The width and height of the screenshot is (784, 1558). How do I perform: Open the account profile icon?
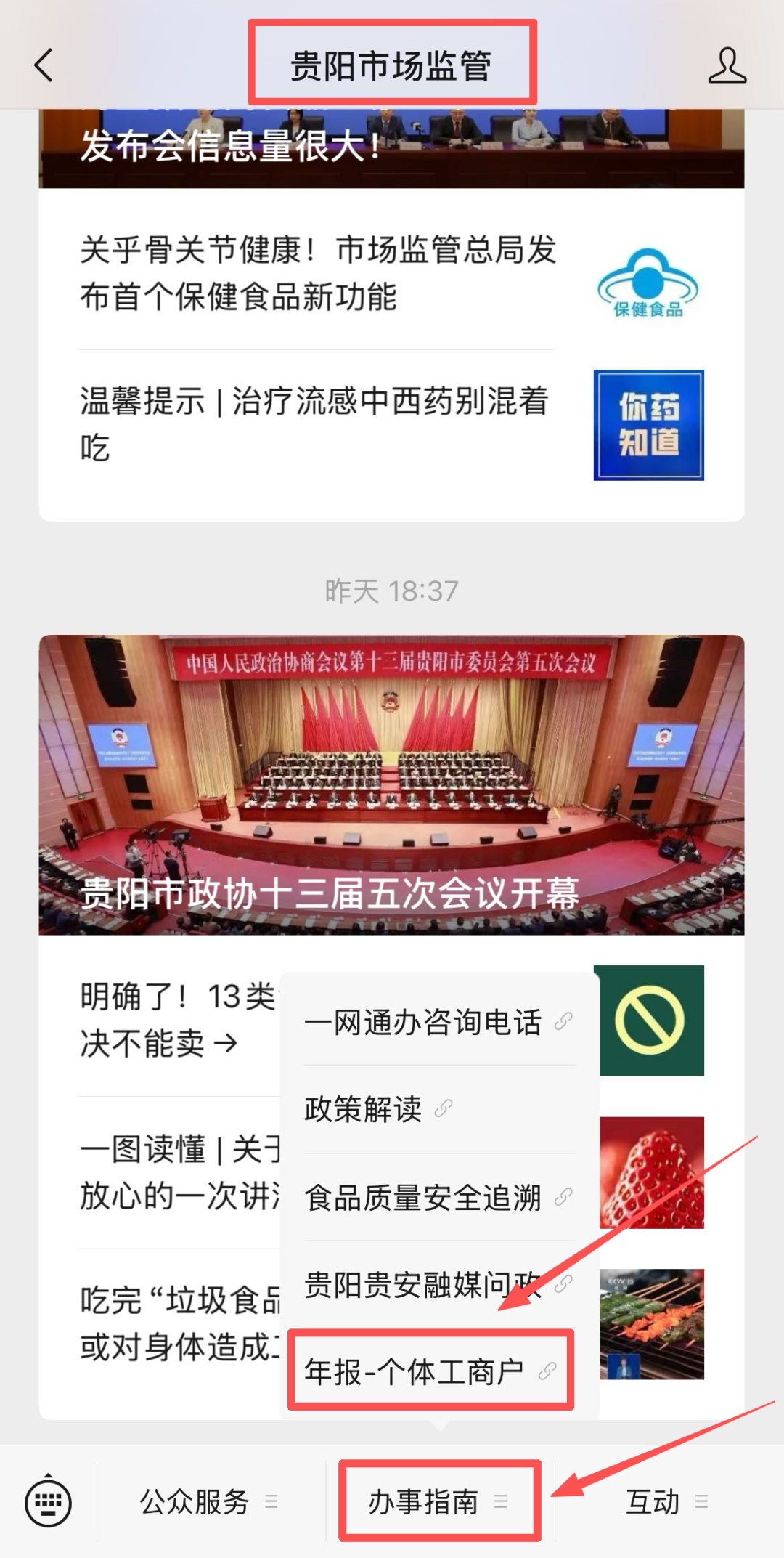click(727, 66)
